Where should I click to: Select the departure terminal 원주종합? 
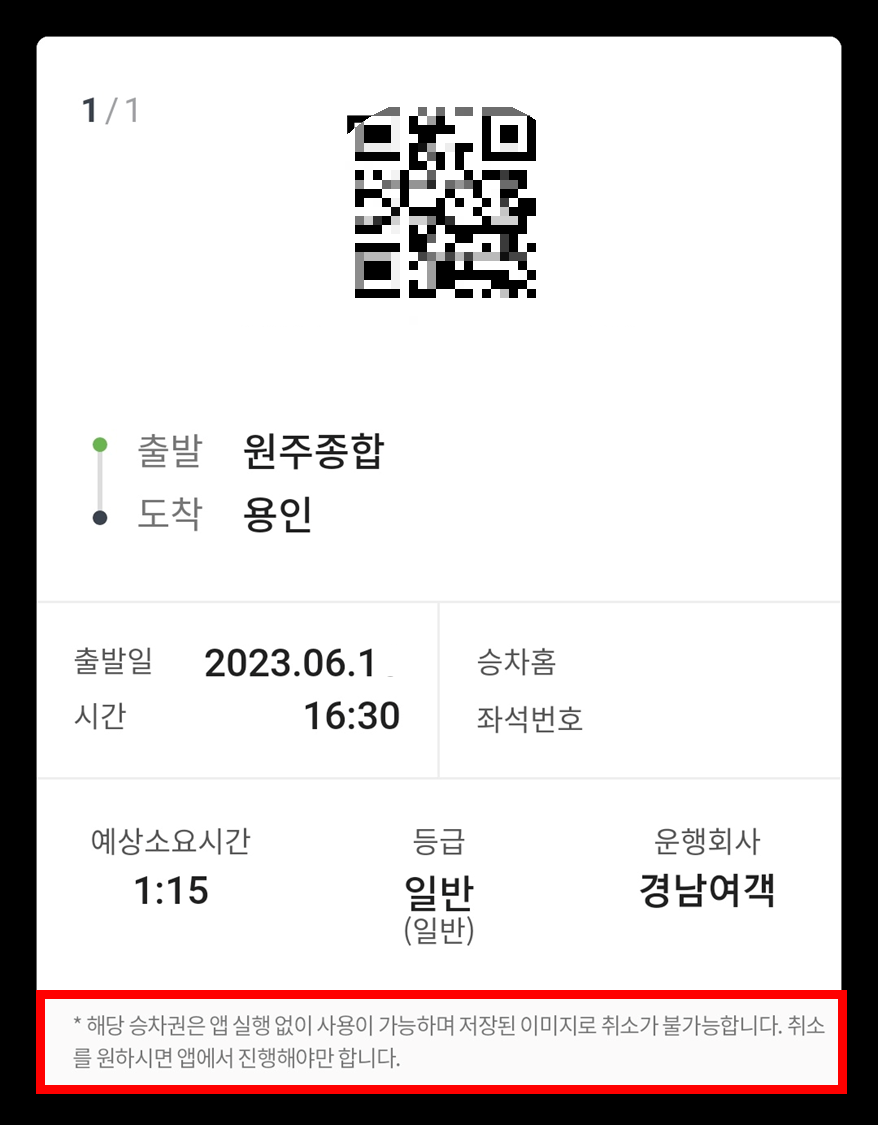coord(313,450)
